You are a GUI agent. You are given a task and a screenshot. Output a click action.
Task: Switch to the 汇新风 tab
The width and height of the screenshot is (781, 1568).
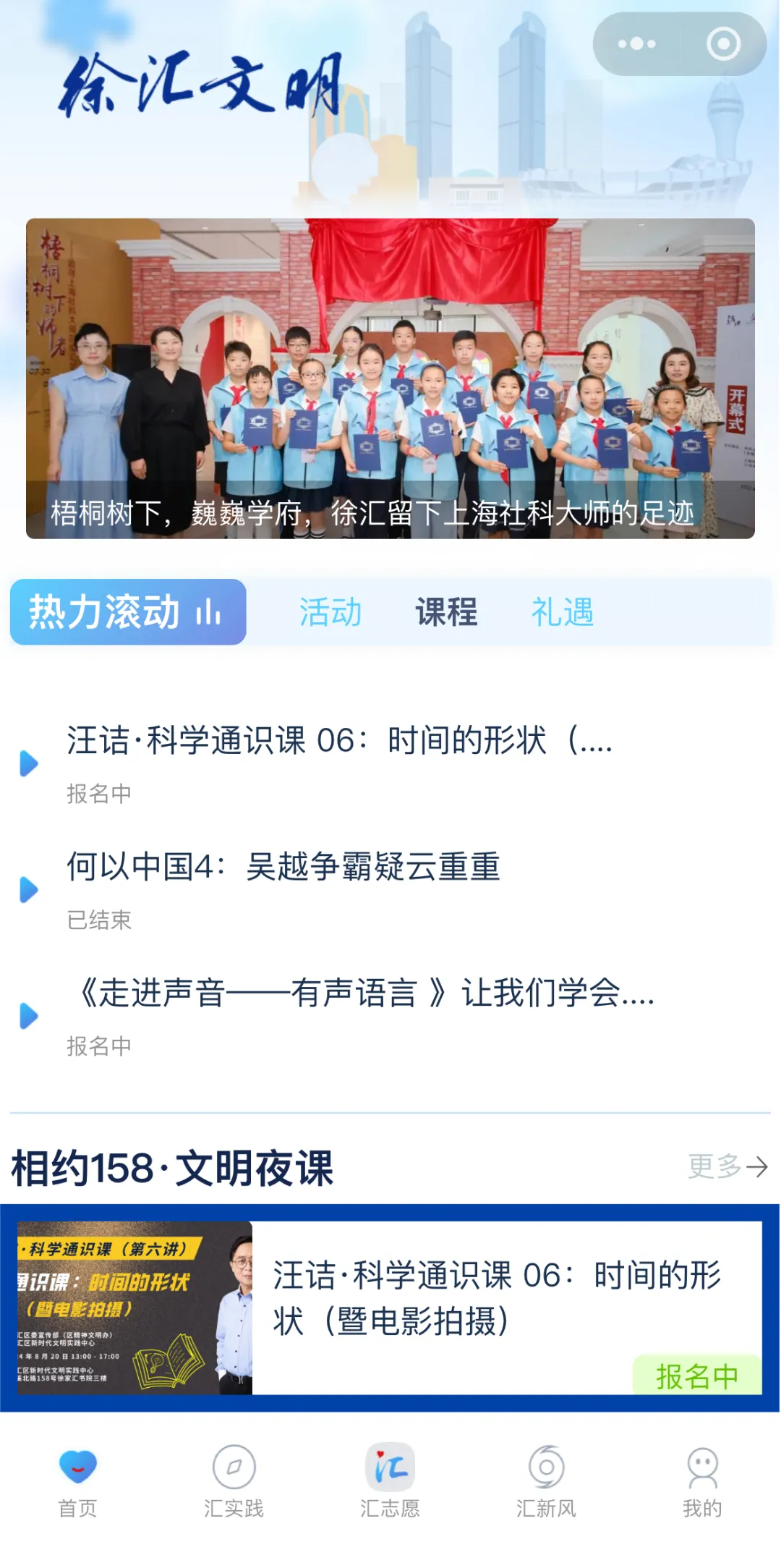547,1481
